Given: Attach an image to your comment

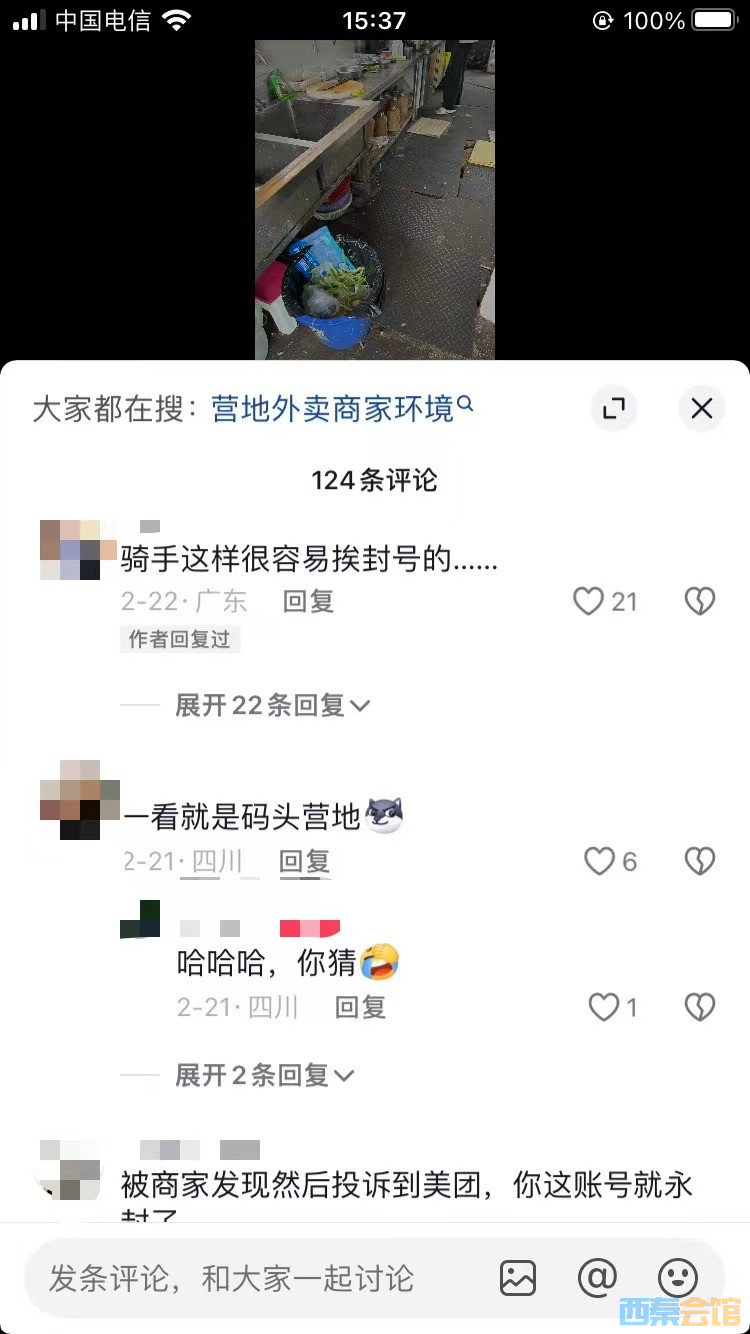Looking at the screenshot, I should 518,1278.
